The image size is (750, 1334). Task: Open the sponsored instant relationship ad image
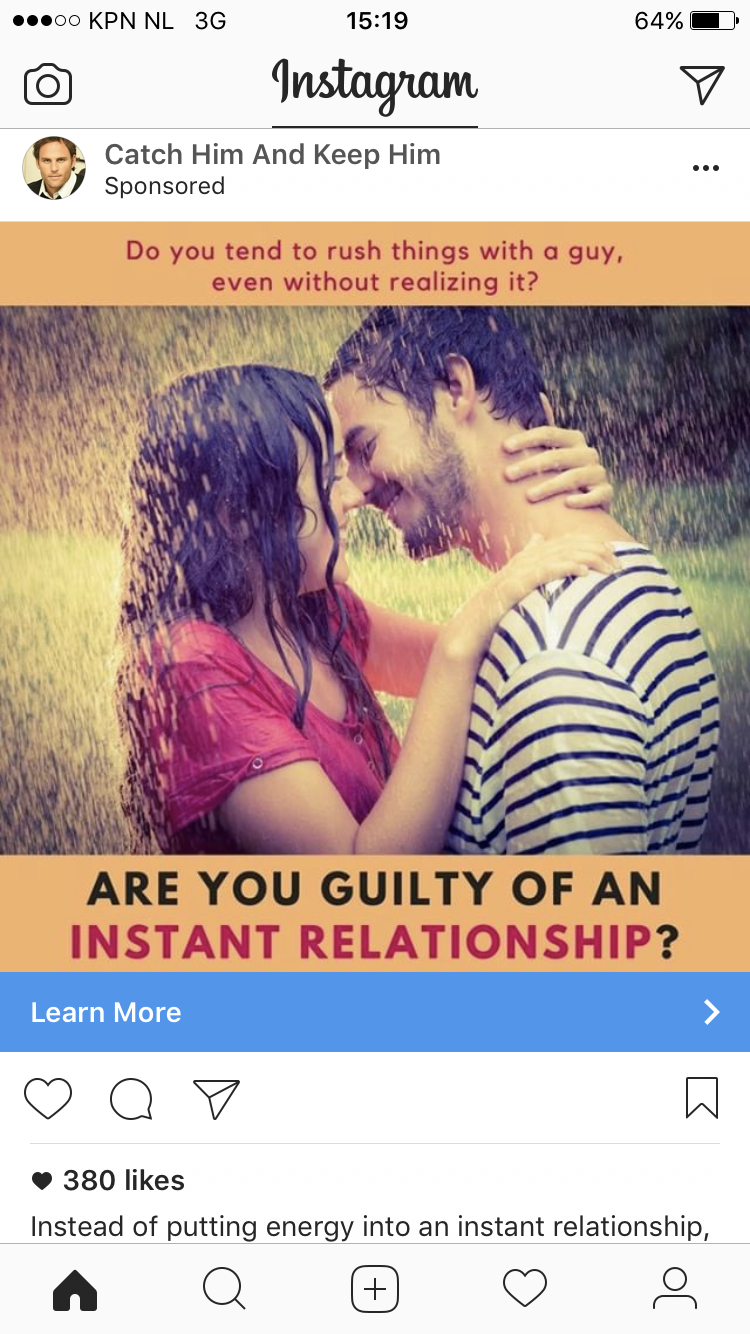coord(375,596)
